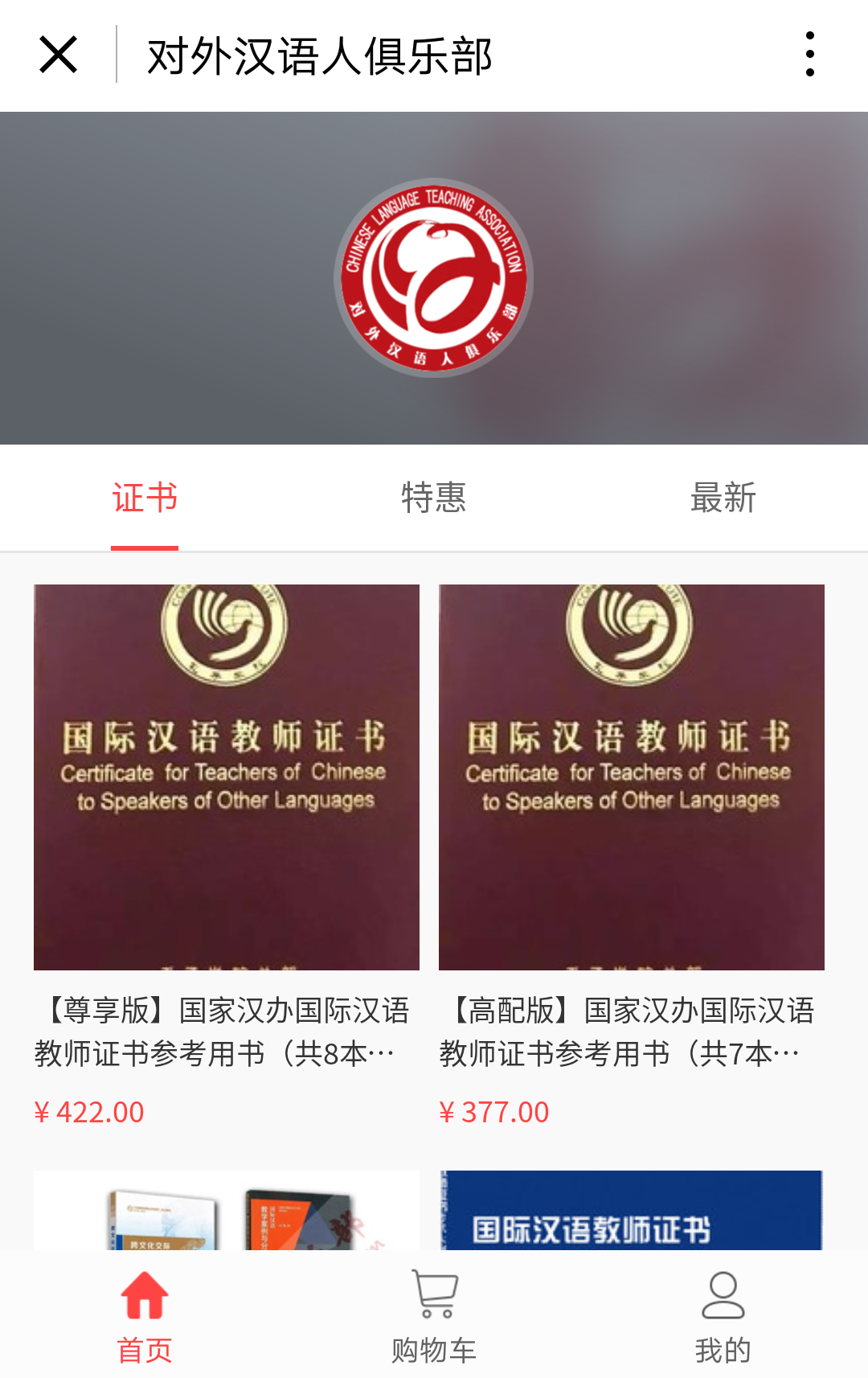Close the 对外汉语人俱乐部 page
Screen dimensions: 868x1378
tap(58, 55)
